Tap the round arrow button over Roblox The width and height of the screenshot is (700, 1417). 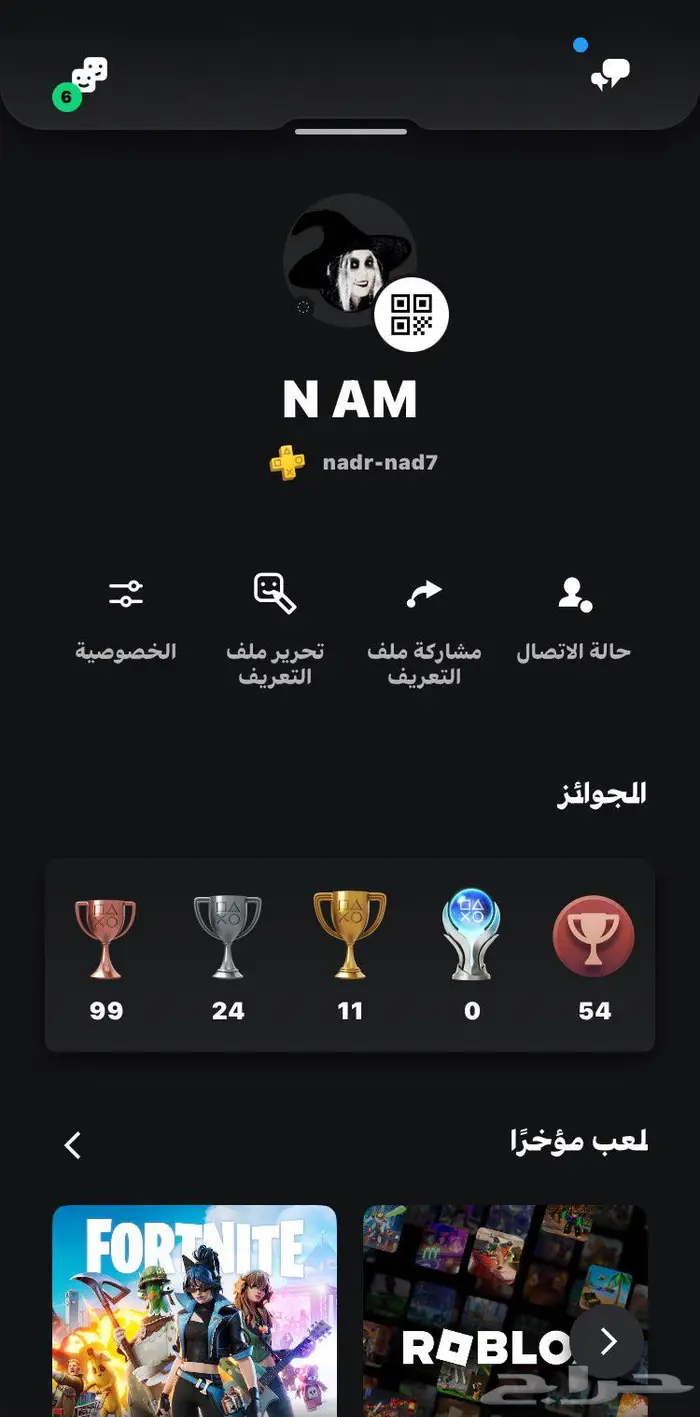(608, 1342)
